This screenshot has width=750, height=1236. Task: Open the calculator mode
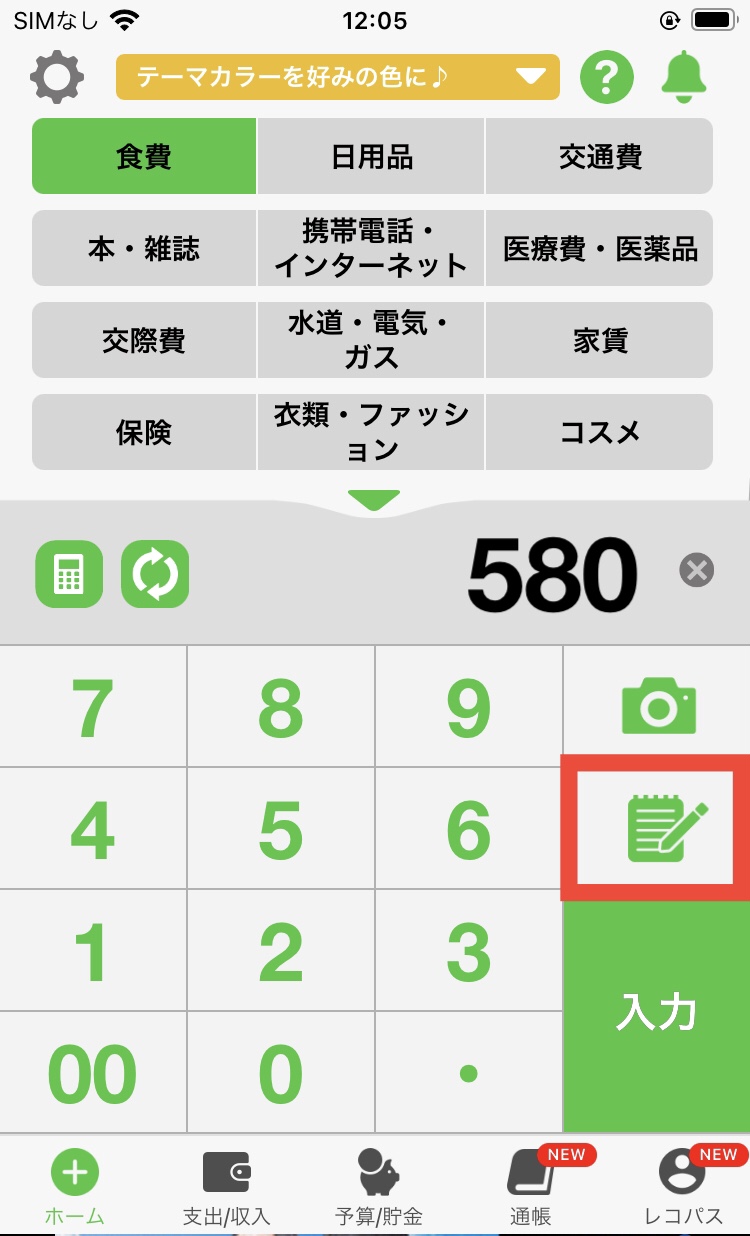click(x=69, y=574)
